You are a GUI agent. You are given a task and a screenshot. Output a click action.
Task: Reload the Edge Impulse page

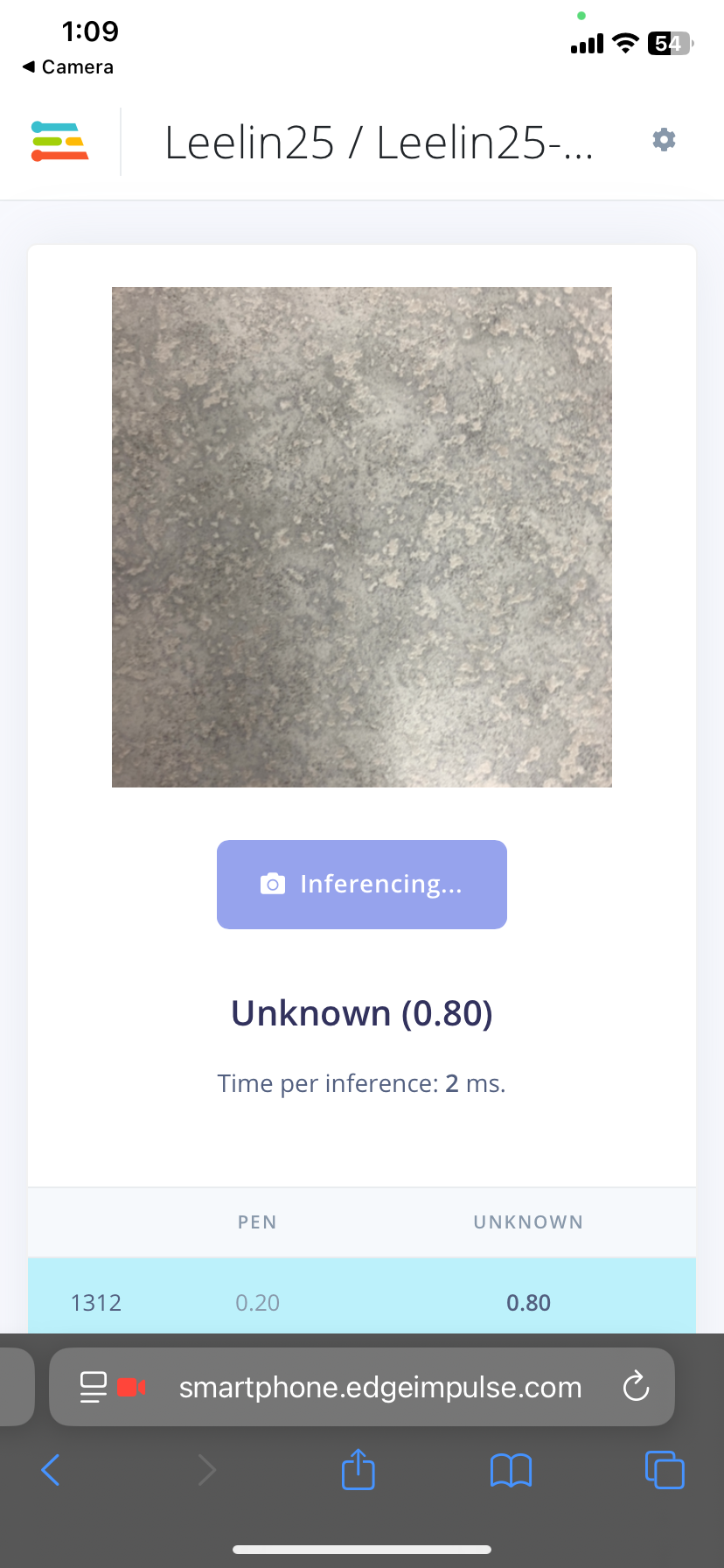tap(636, 1387)
